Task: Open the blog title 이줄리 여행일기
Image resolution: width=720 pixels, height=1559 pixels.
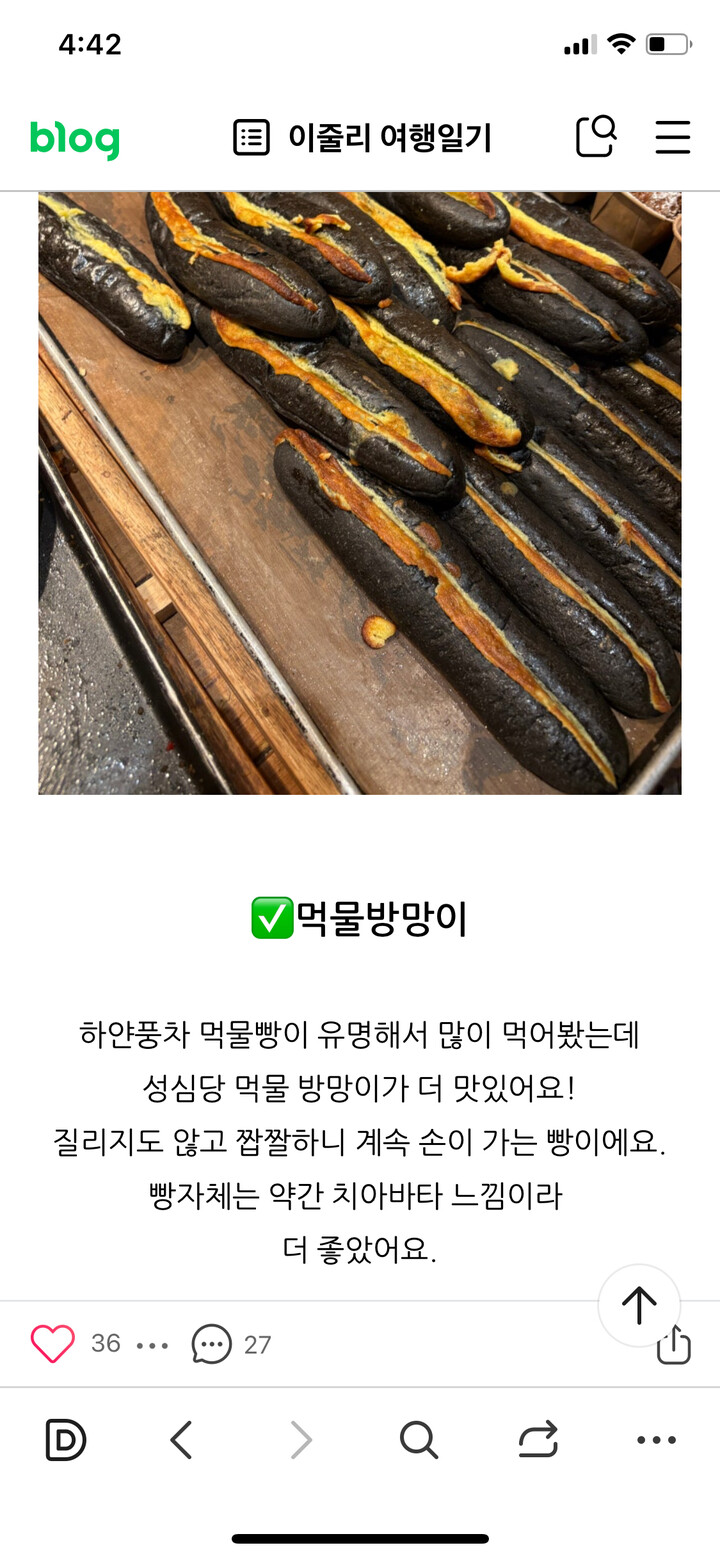Action: point(390,138)
